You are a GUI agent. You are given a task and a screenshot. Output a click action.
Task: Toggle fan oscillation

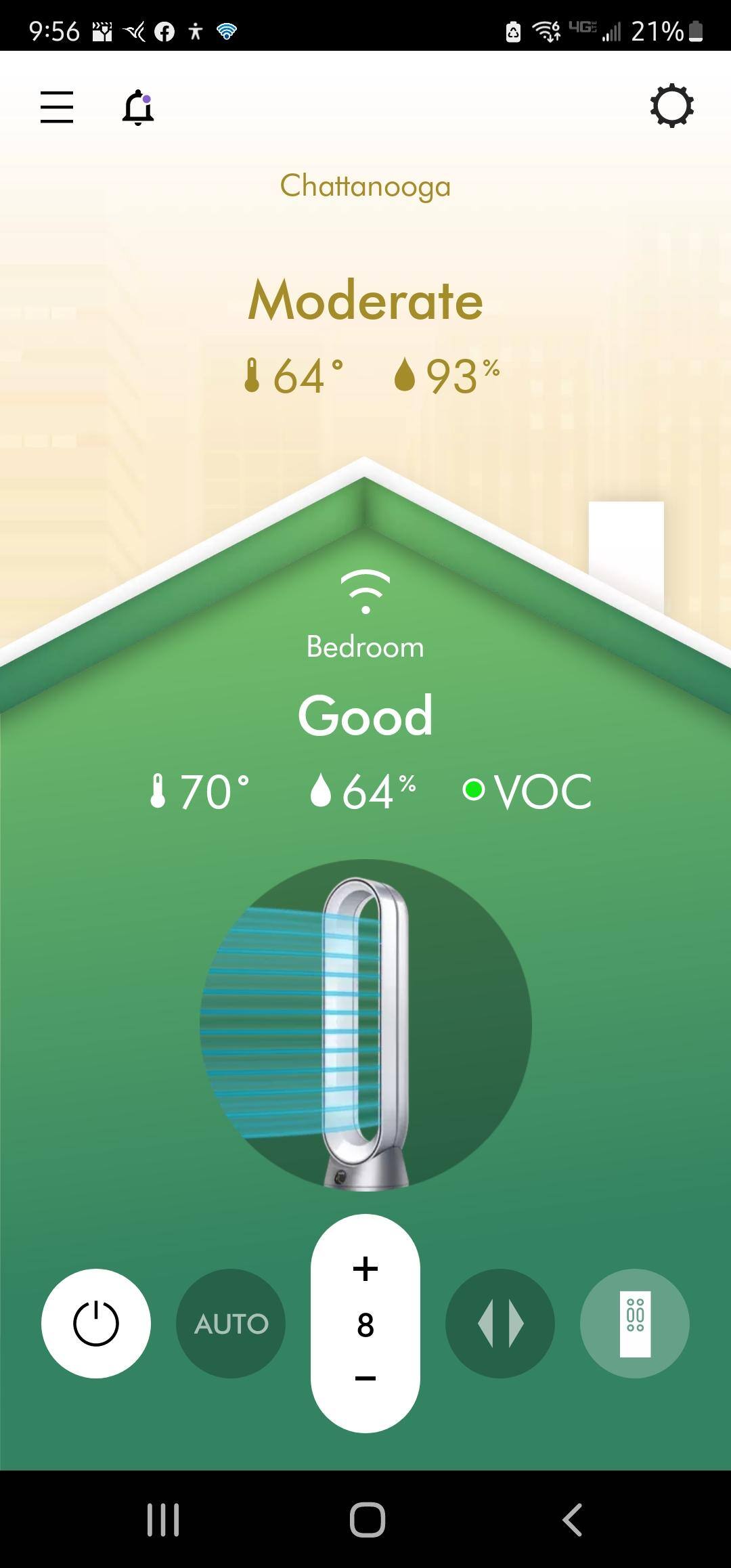point(500,1323)
